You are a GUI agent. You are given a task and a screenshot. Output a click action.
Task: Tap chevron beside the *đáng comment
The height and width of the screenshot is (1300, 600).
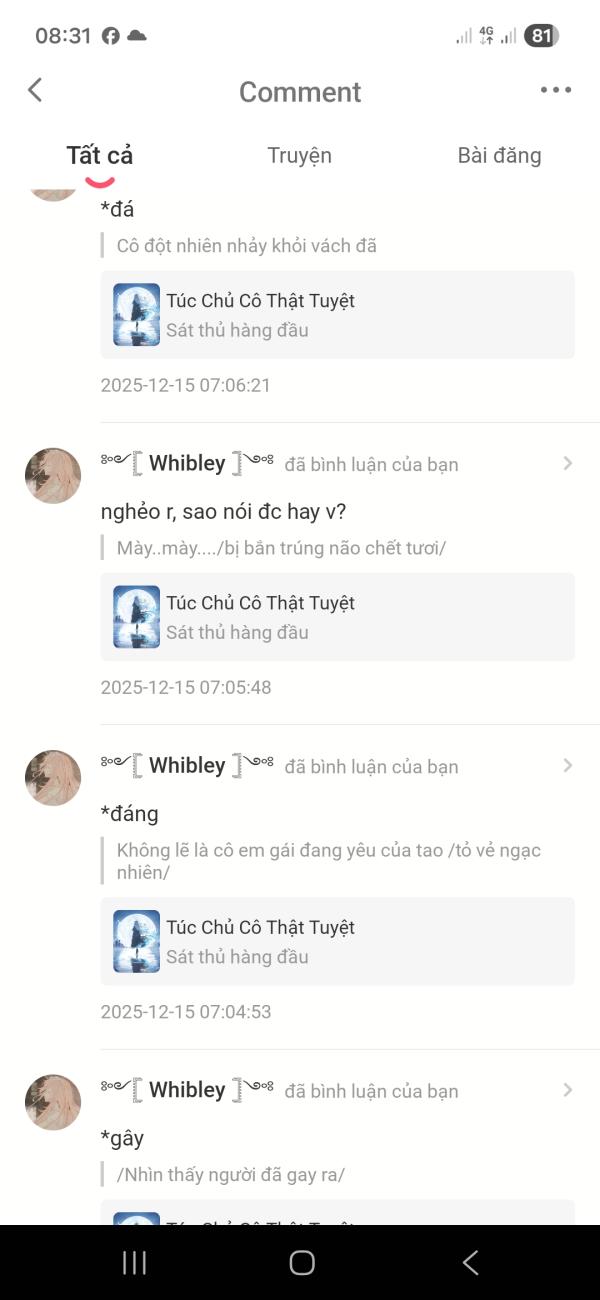point(567,765)
